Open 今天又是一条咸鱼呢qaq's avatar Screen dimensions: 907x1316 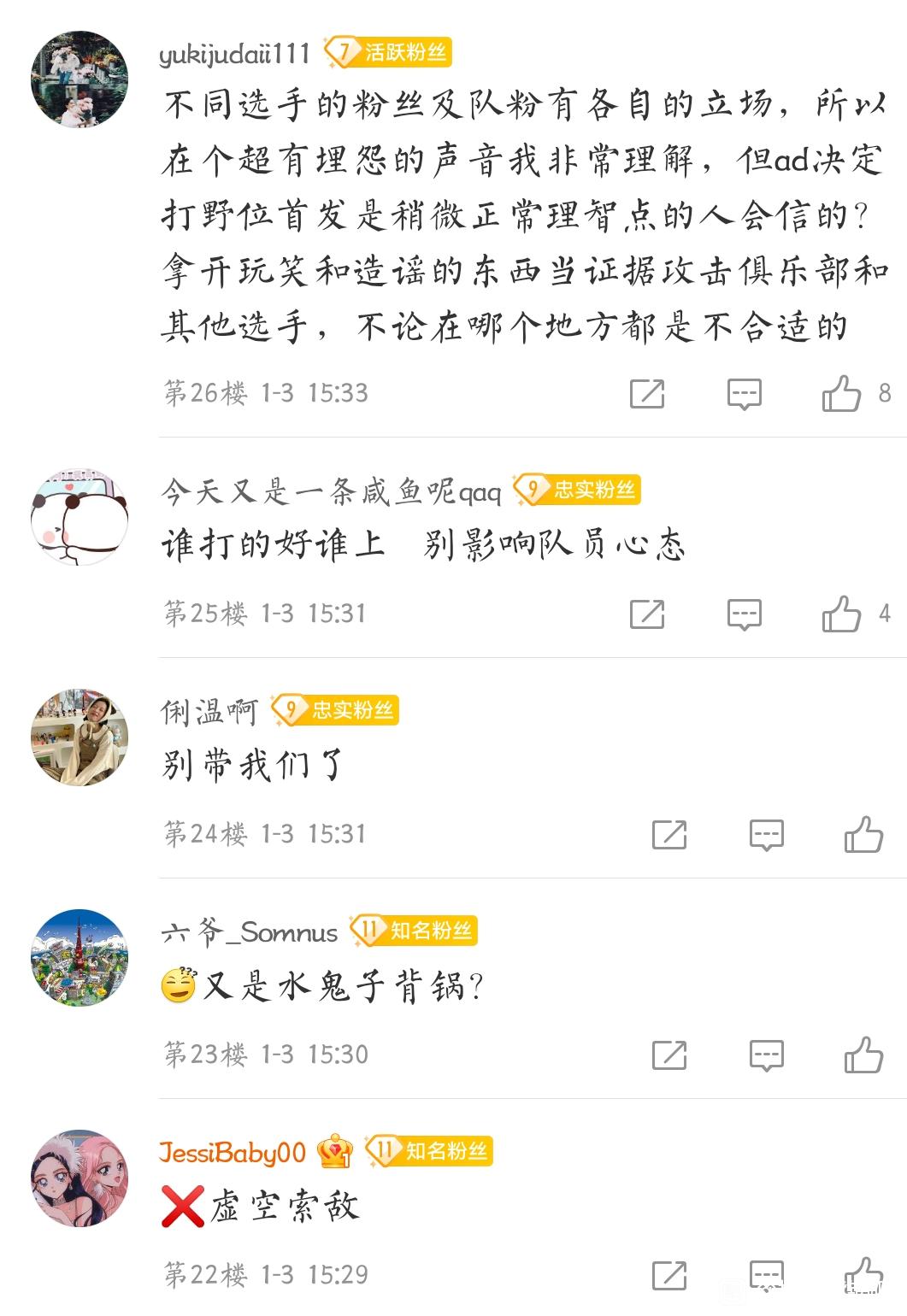pyautogui.click(x=80, y=517)
